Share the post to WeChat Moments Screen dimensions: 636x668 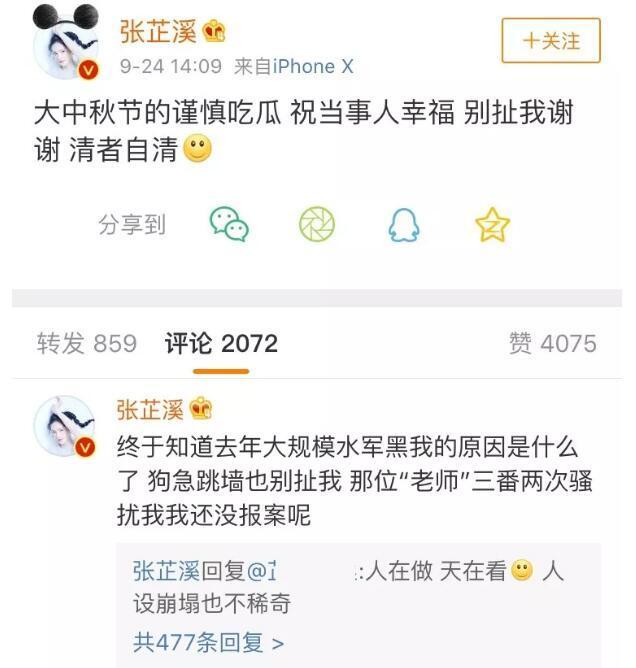[x=317, y=225]
